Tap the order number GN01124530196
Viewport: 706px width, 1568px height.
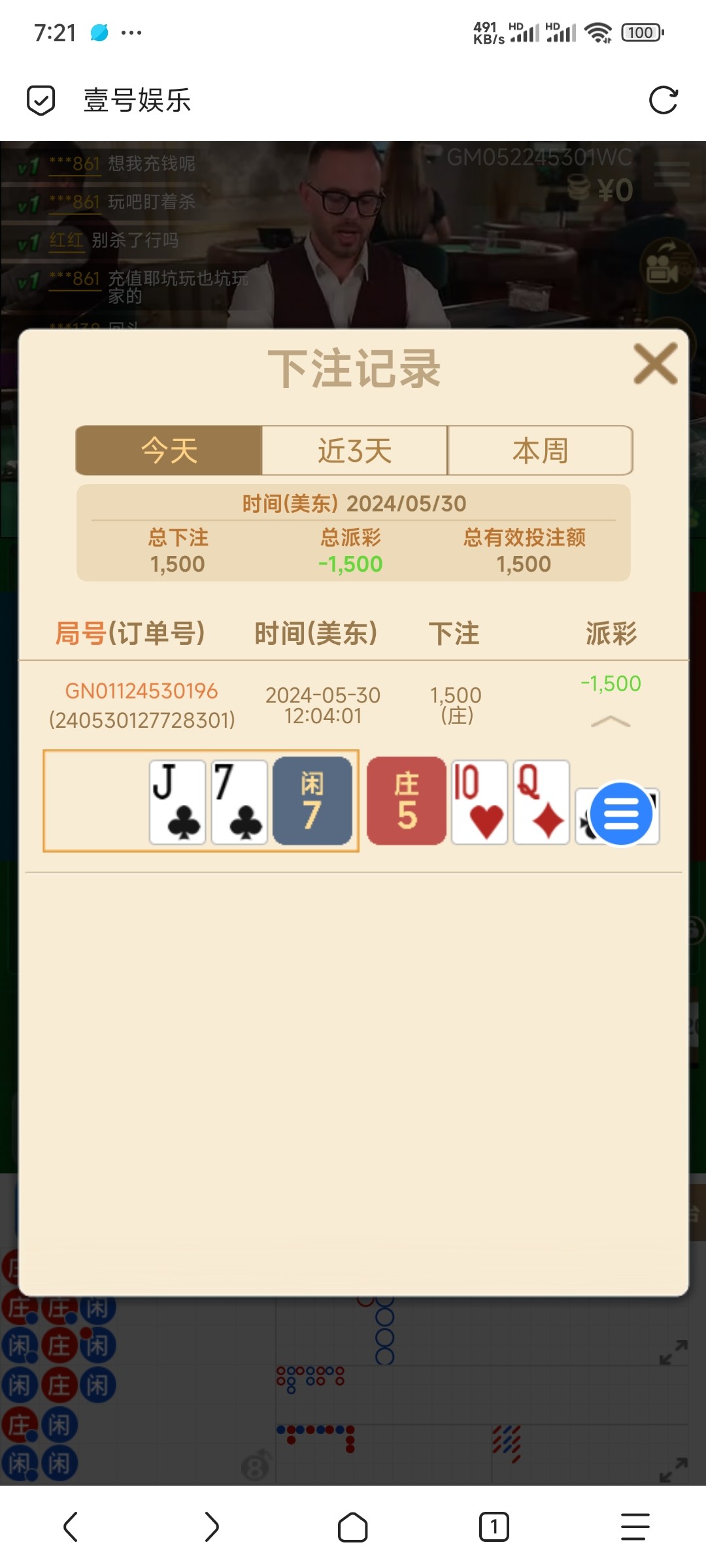click(x=141, y=689)
